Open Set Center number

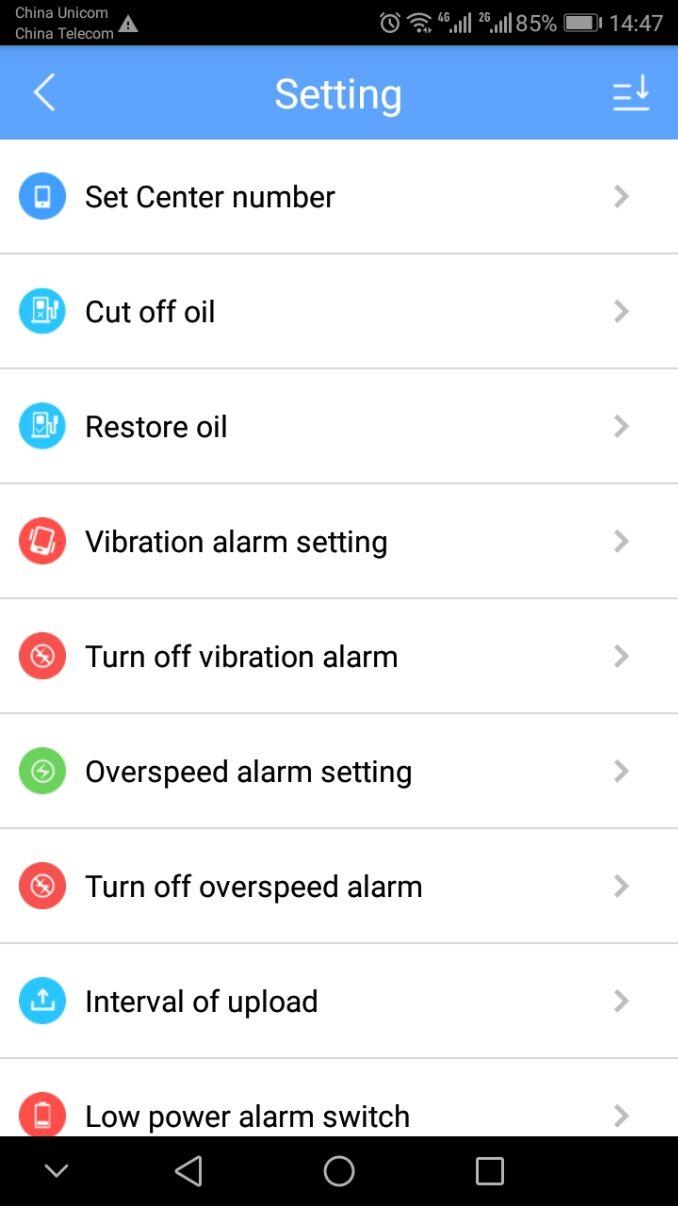coord(339,196)
